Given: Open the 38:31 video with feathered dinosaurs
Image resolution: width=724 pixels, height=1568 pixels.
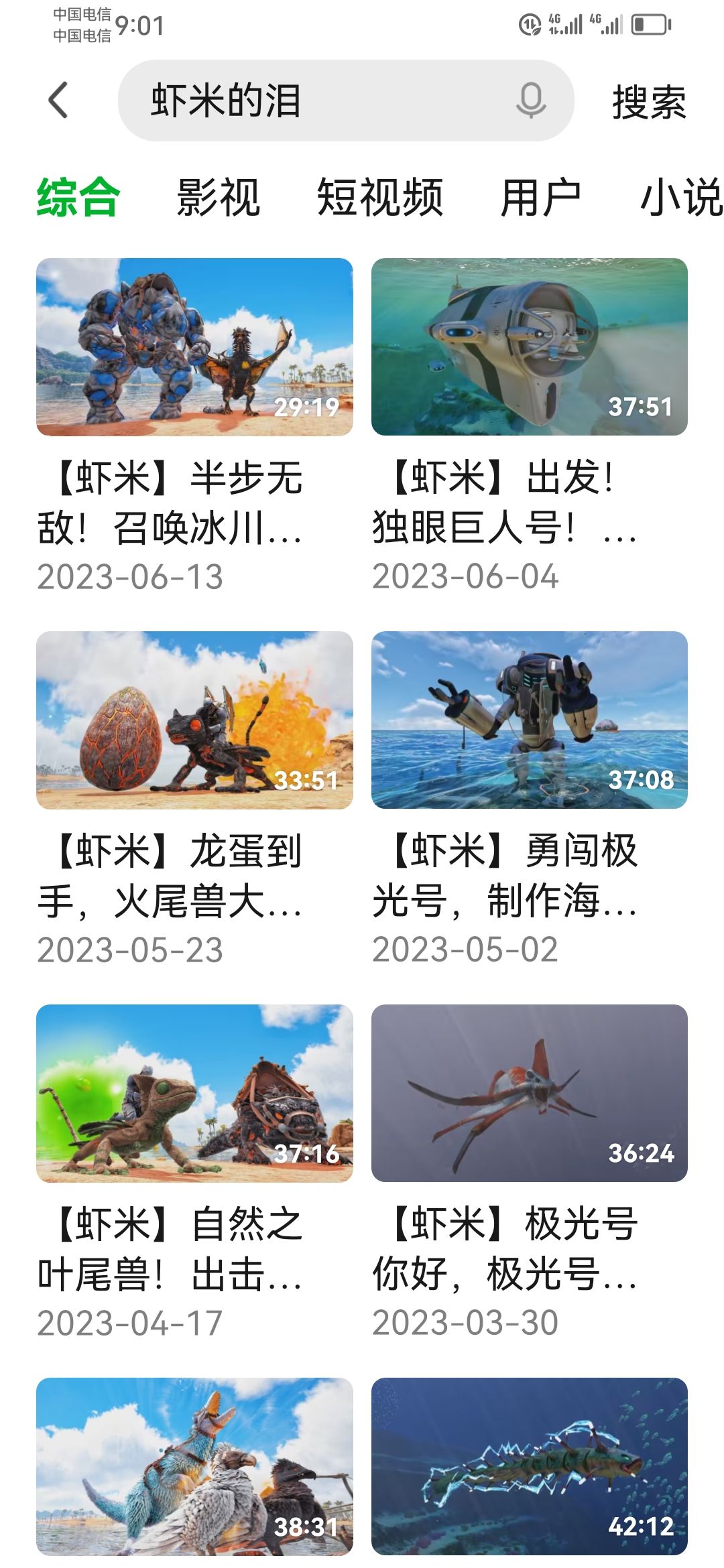Looking at the screenshot, I should click(194, 1467).
